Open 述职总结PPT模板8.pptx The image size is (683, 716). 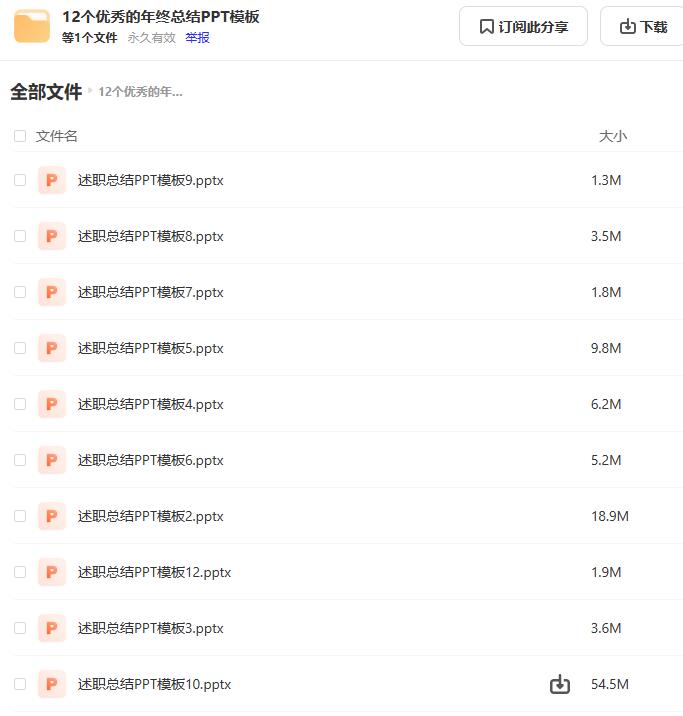point(150,236)
